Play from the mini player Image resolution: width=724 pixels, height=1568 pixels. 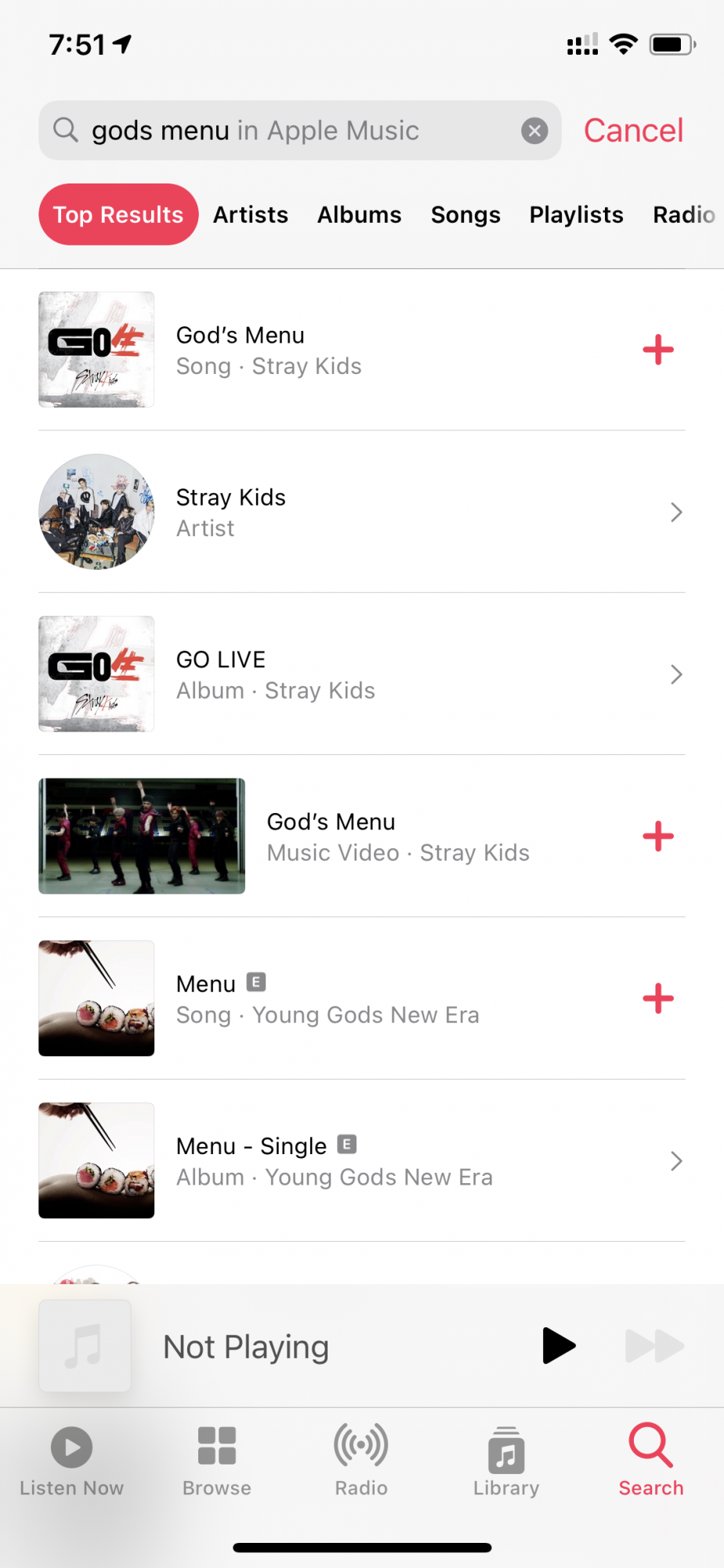point(558,1346)
